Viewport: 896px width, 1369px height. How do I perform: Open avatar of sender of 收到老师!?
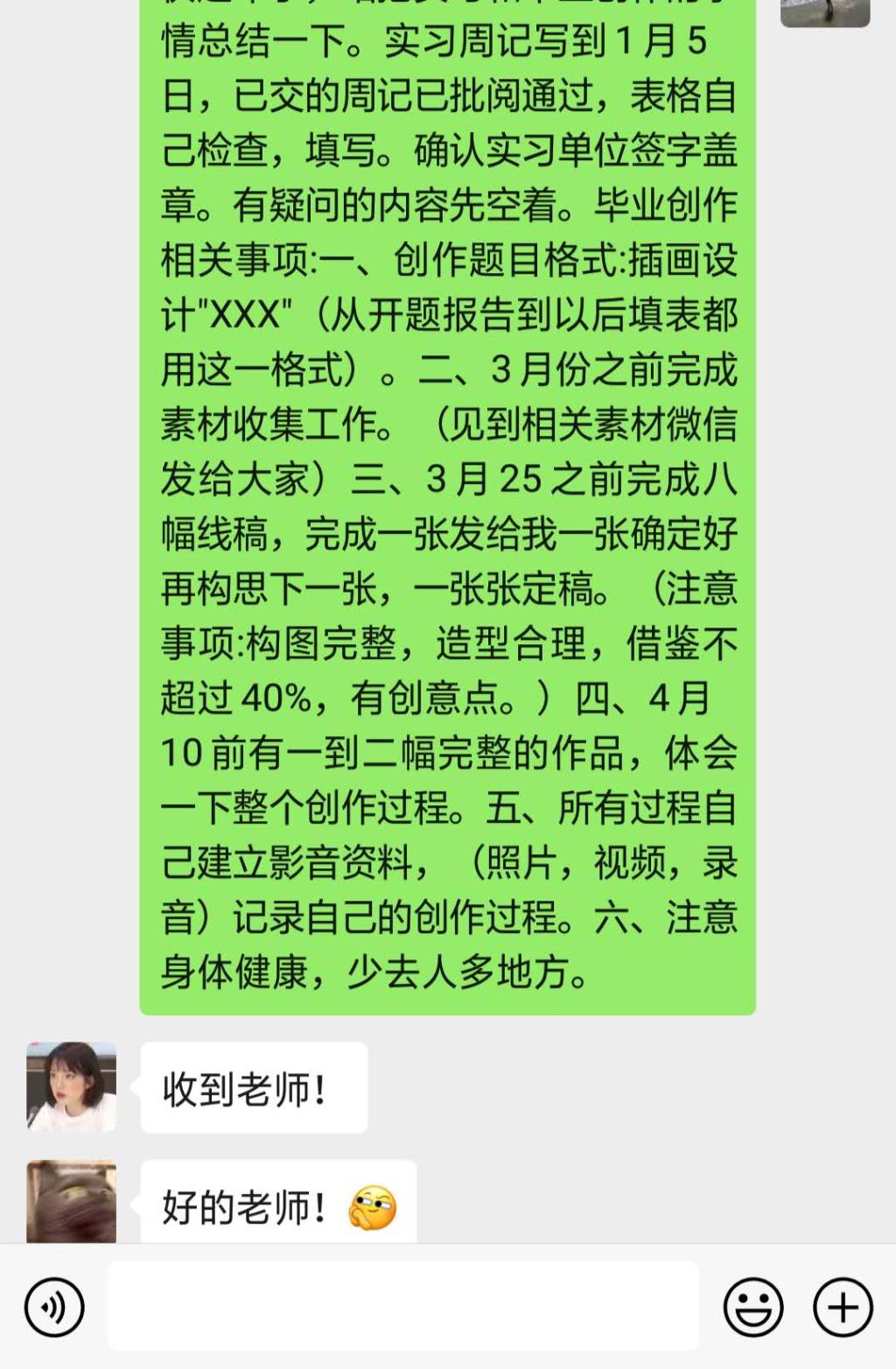point(71,1086)
